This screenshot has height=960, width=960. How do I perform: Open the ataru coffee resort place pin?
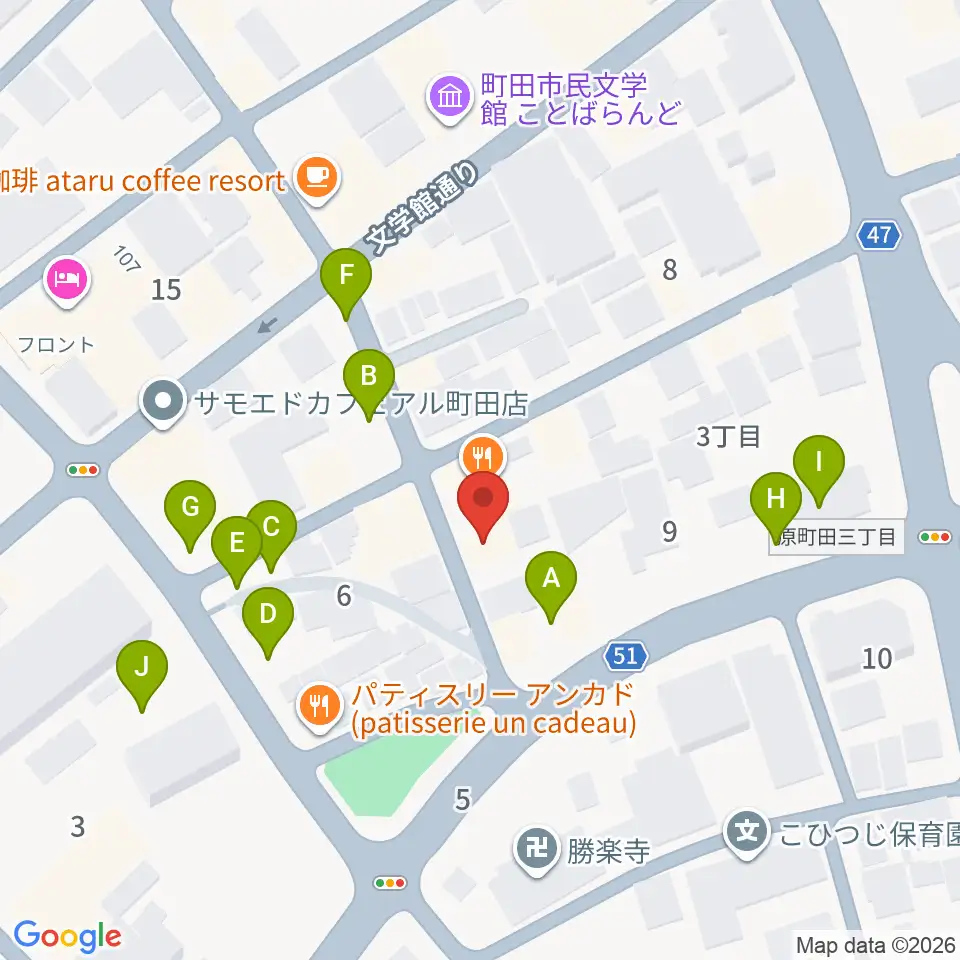(x=317, y=179)
